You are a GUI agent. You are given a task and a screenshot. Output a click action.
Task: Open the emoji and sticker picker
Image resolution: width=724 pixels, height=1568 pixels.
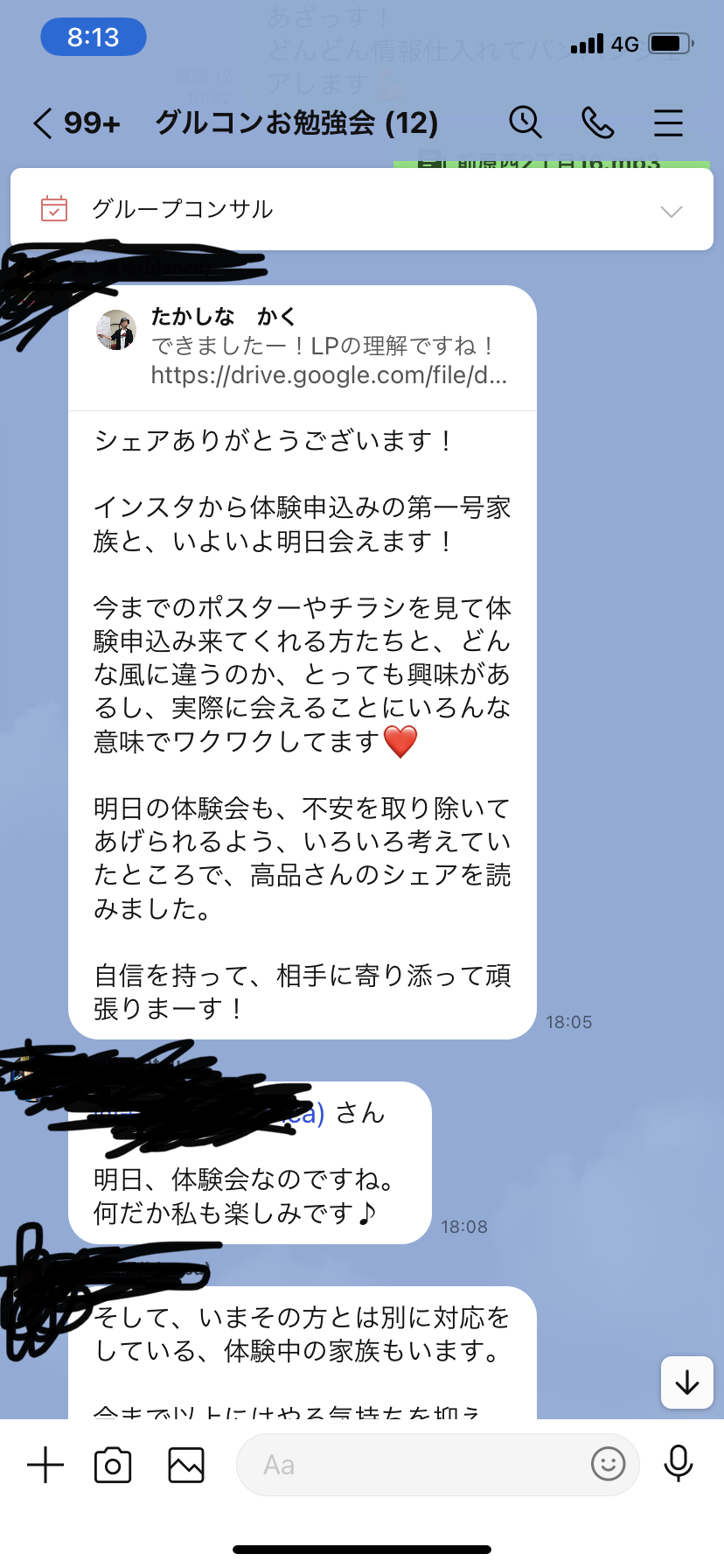pos(609,1463)
